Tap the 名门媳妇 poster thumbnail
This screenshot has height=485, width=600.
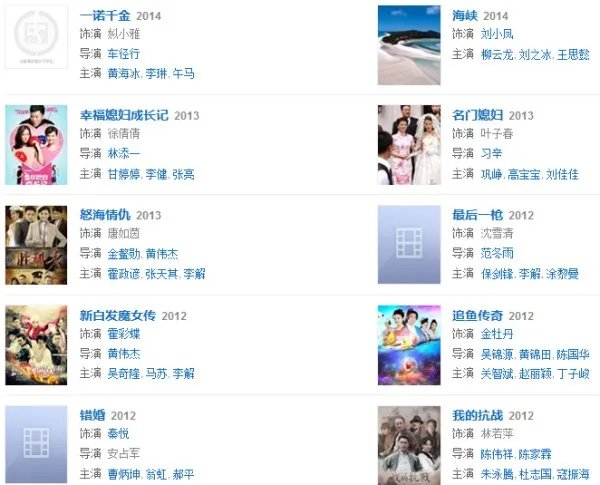(408, 145)
